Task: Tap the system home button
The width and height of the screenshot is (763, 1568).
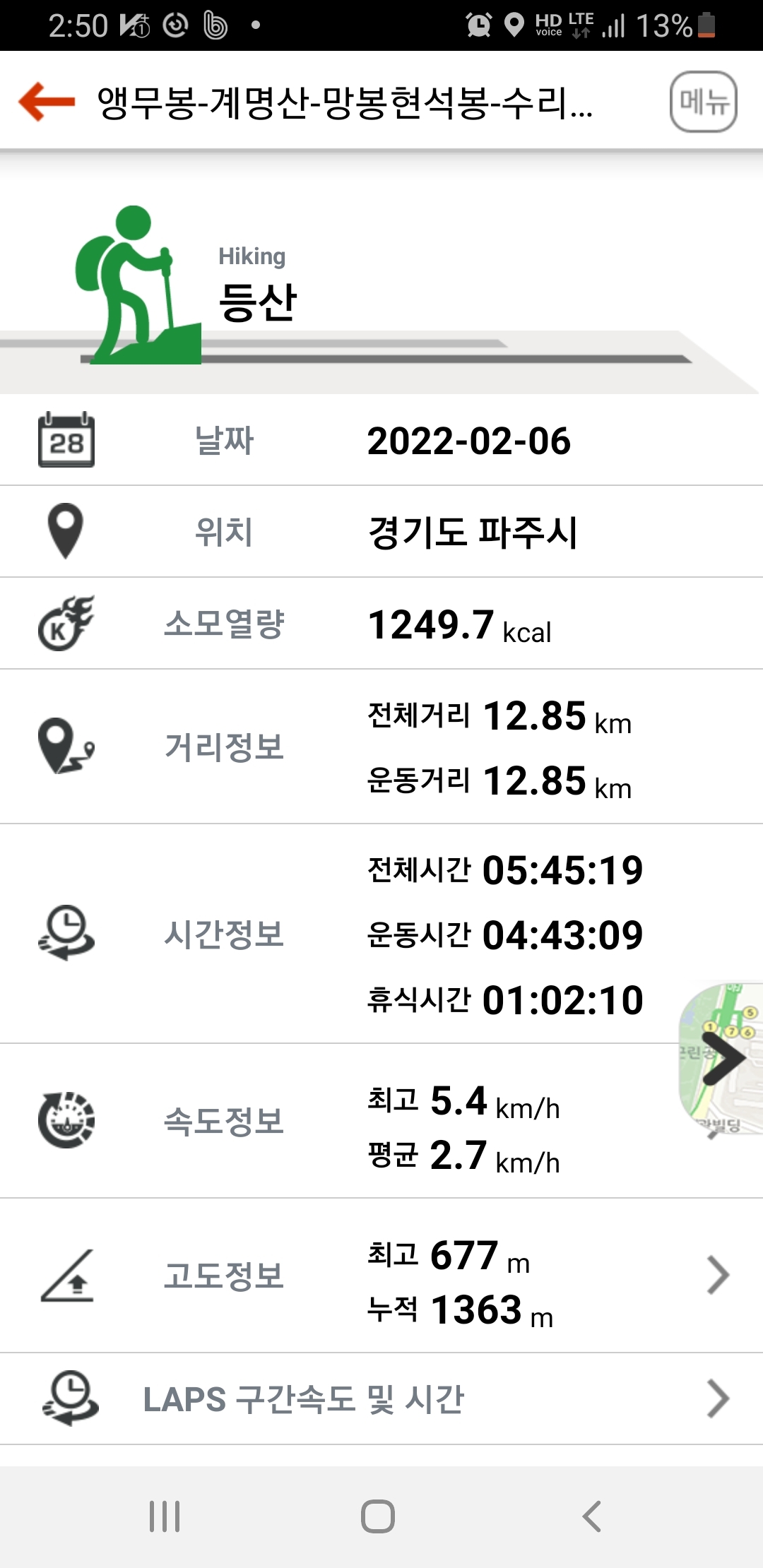Action: point(378,1516)
